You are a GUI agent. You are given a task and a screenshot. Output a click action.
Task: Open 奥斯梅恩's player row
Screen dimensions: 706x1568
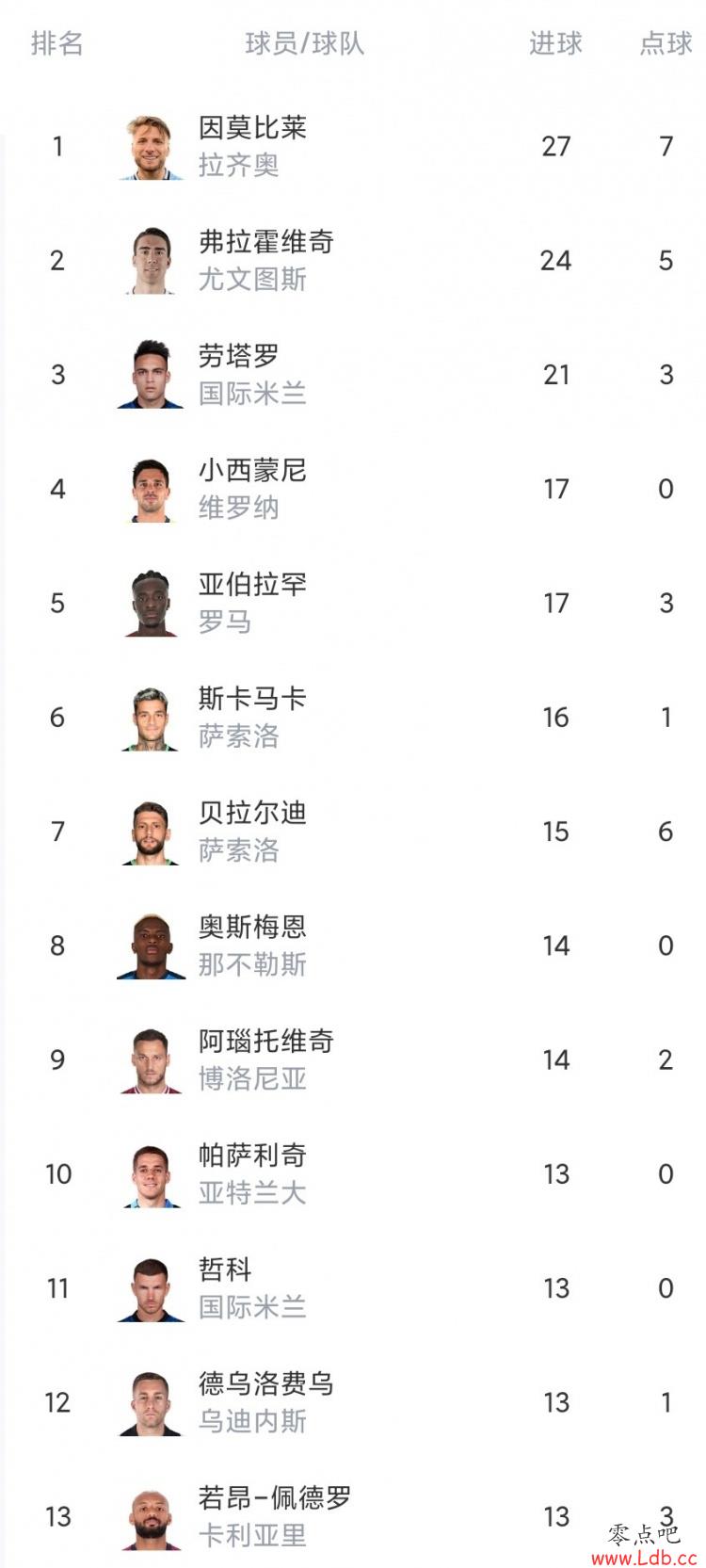[353, 946]
